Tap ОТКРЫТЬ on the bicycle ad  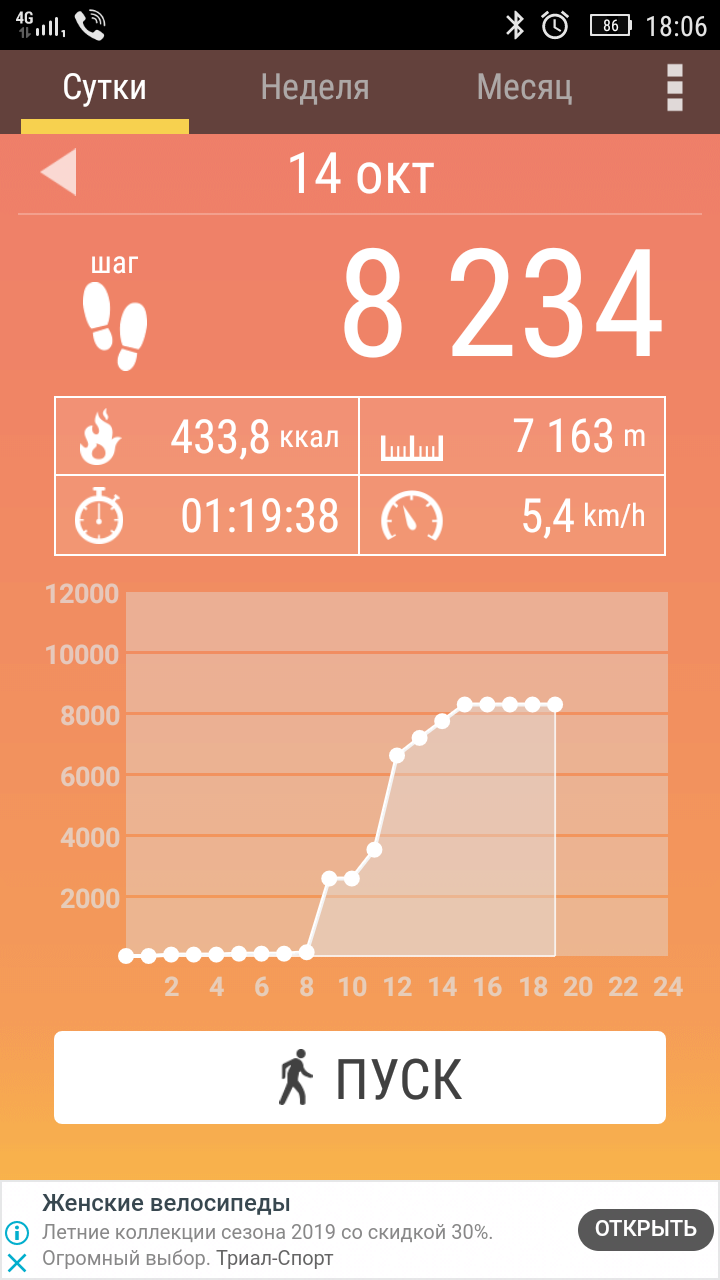645,1229
